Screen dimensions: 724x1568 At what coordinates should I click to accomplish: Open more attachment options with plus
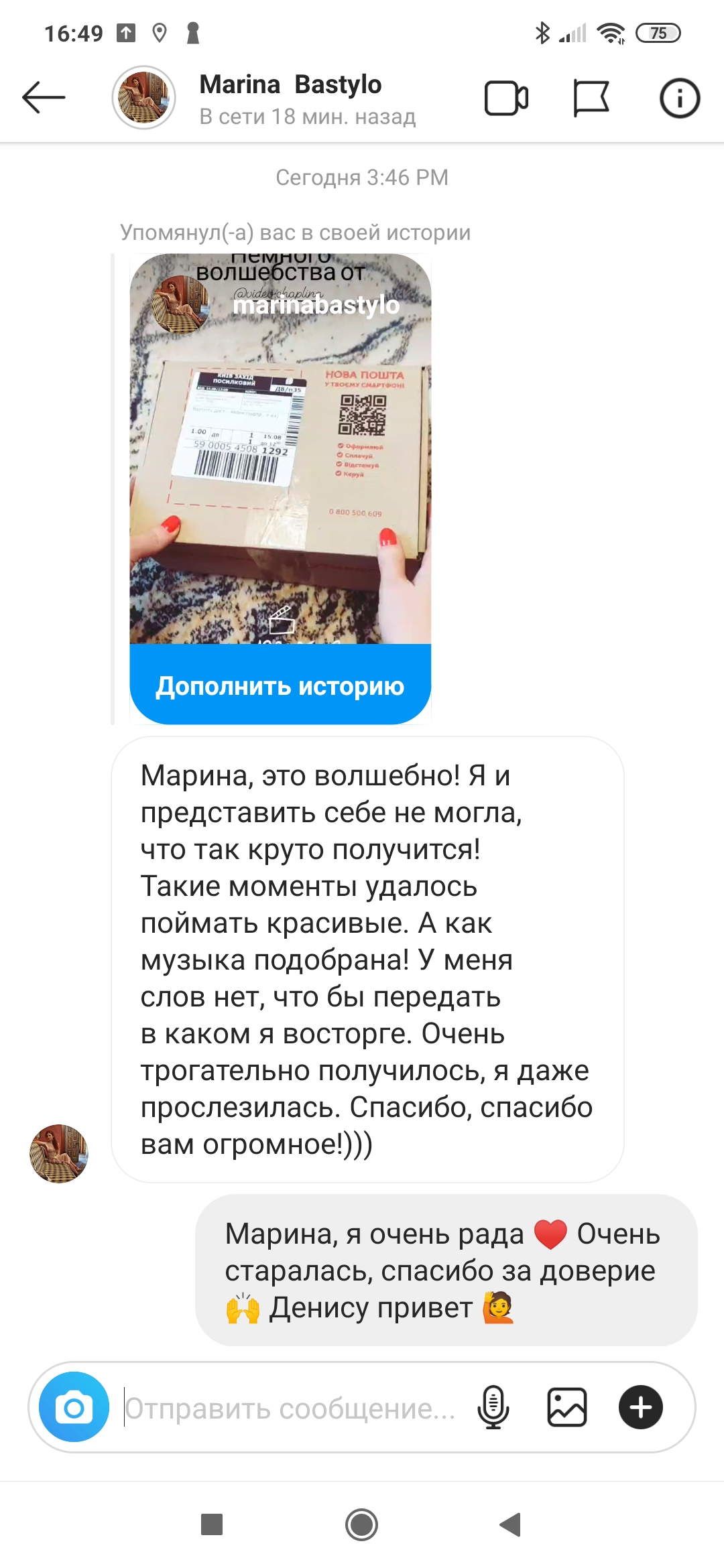tap(640, 1407)
